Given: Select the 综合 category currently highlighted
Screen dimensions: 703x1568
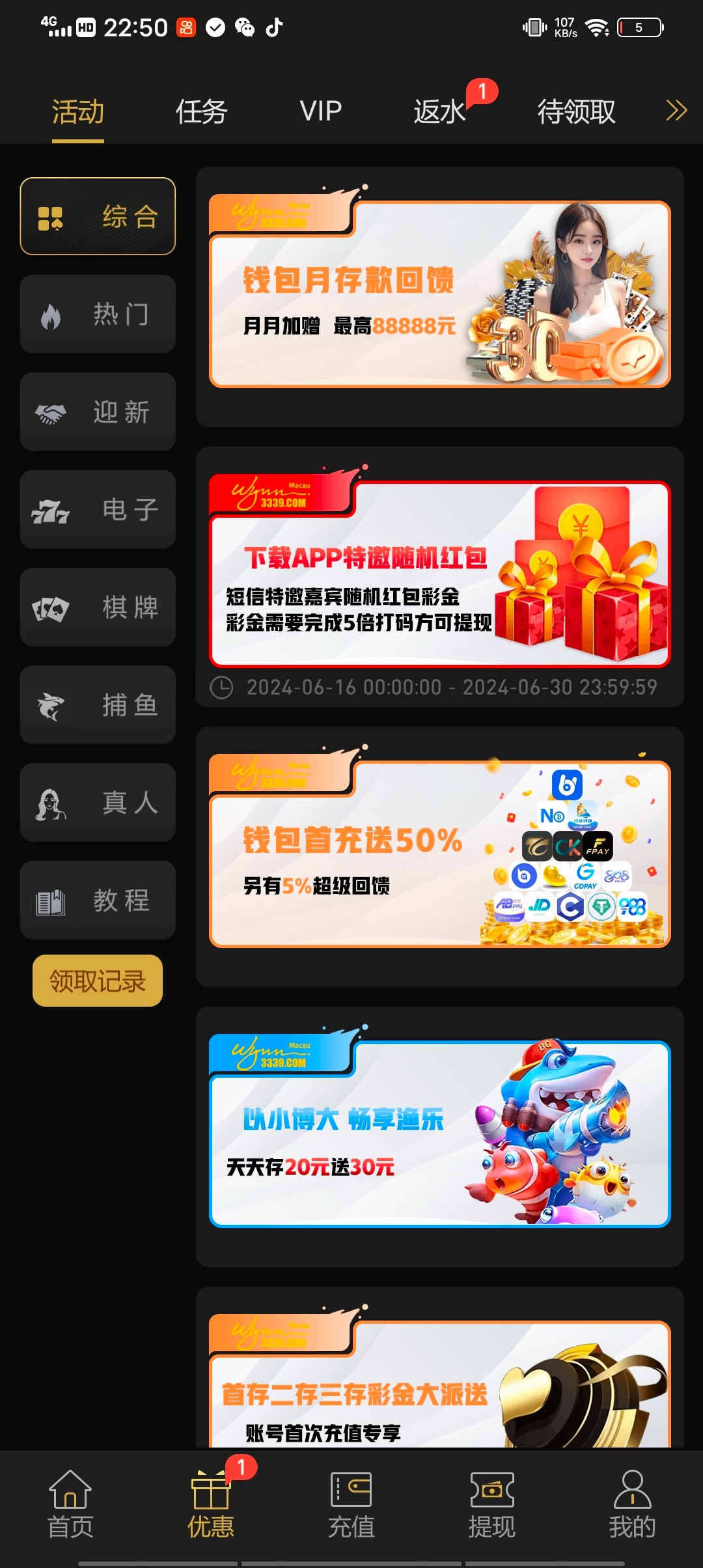Looking at the screenshot, I should point(98,216).
